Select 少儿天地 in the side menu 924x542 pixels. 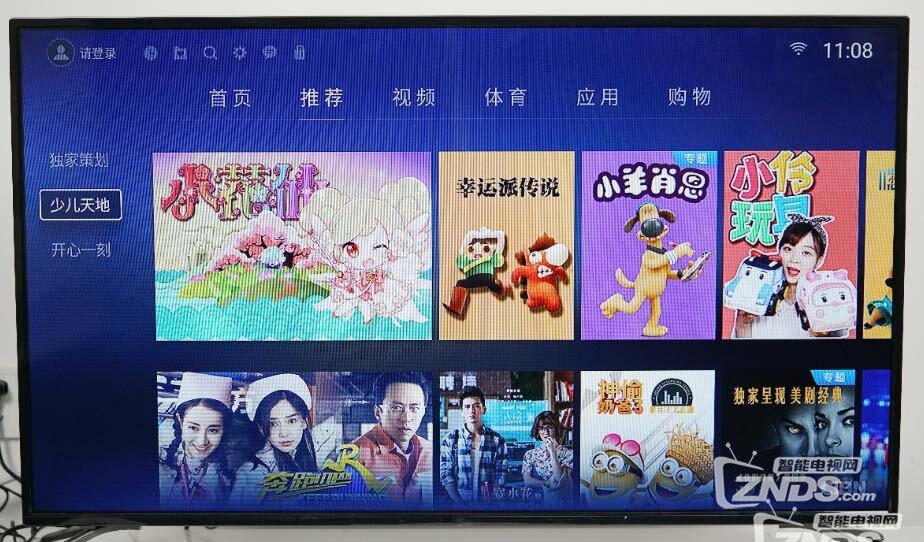(x=80, y=206)
